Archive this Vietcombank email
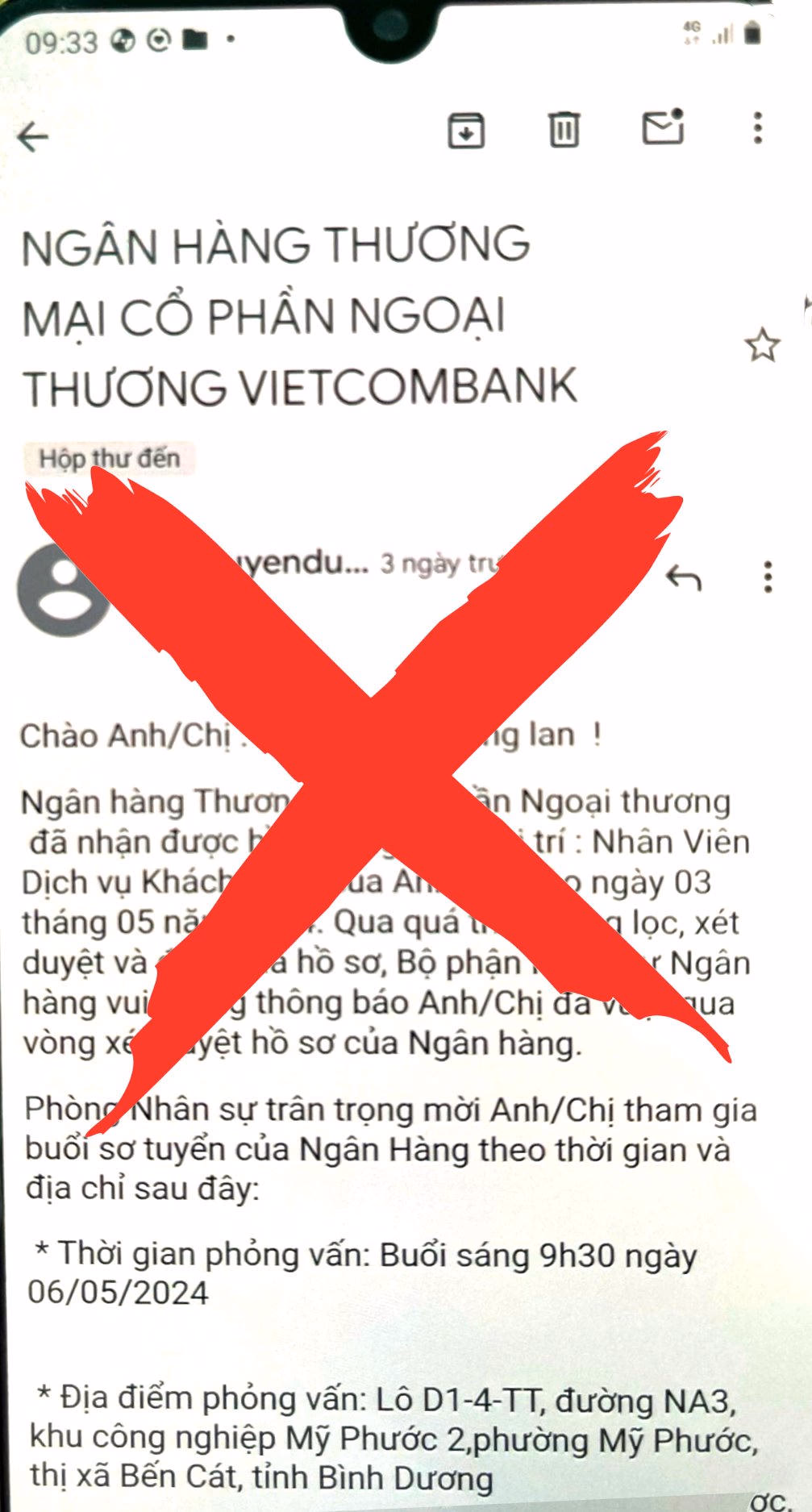This screenshot has width=812, height=1512. 466,131
